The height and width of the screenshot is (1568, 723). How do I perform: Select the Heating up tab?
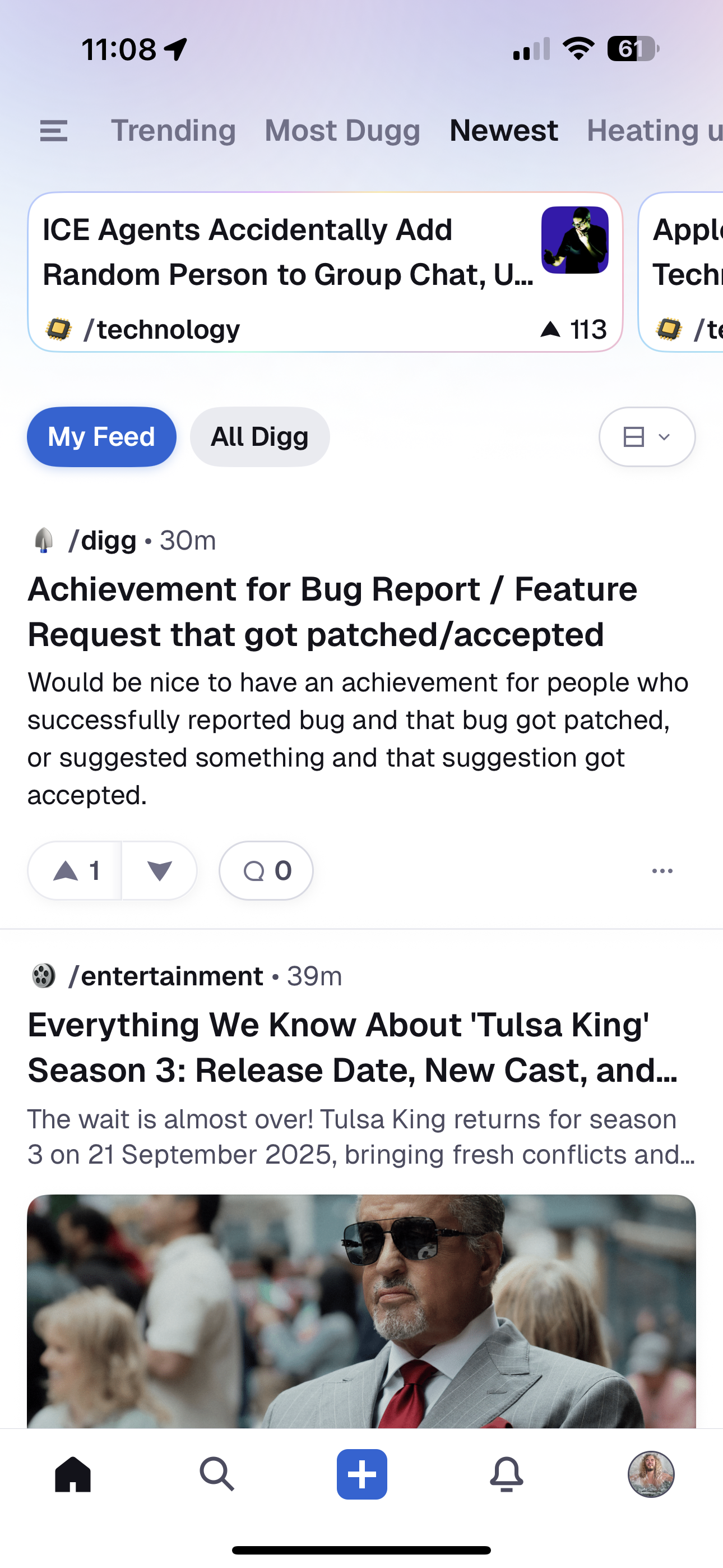(x=654, y=131)
